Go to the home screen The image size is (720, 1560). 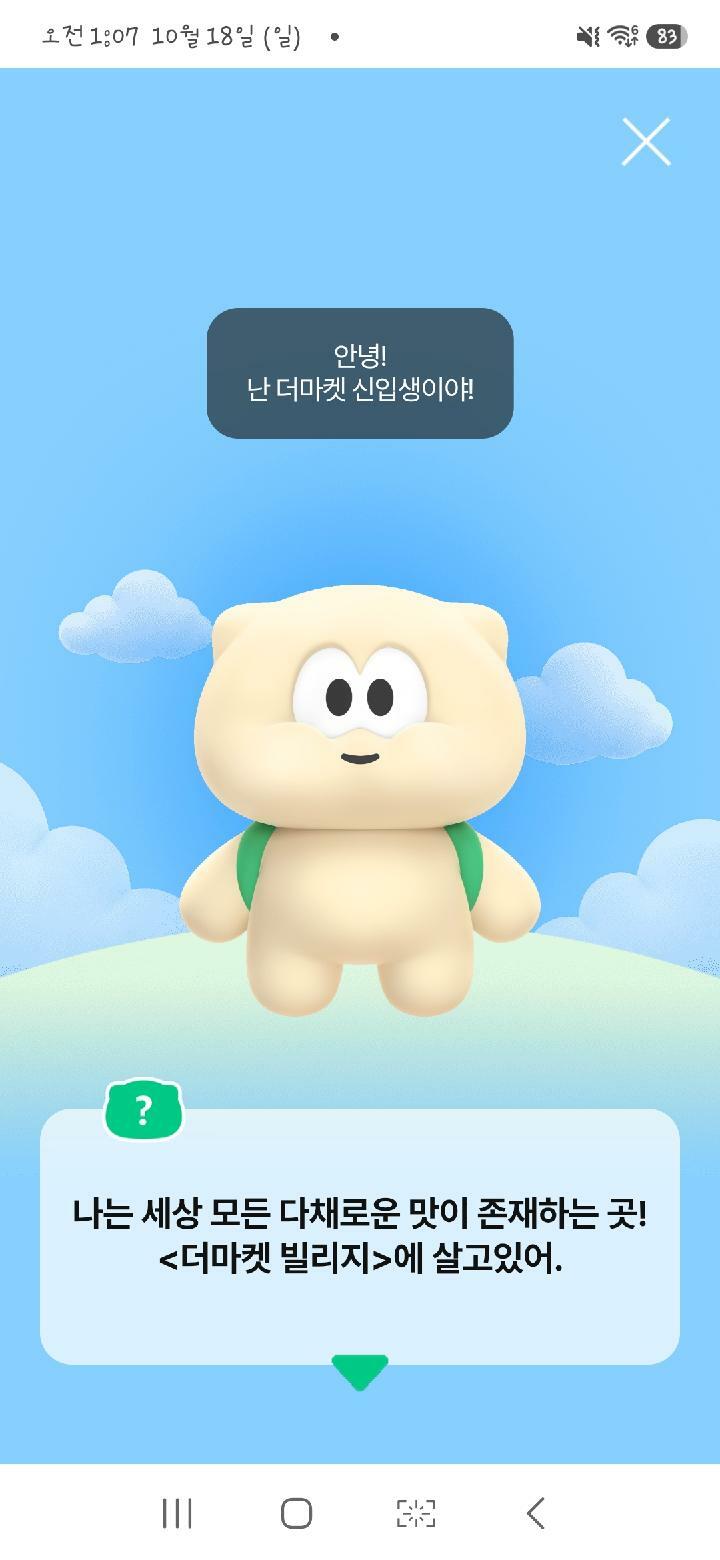(x=296, y=1513)
